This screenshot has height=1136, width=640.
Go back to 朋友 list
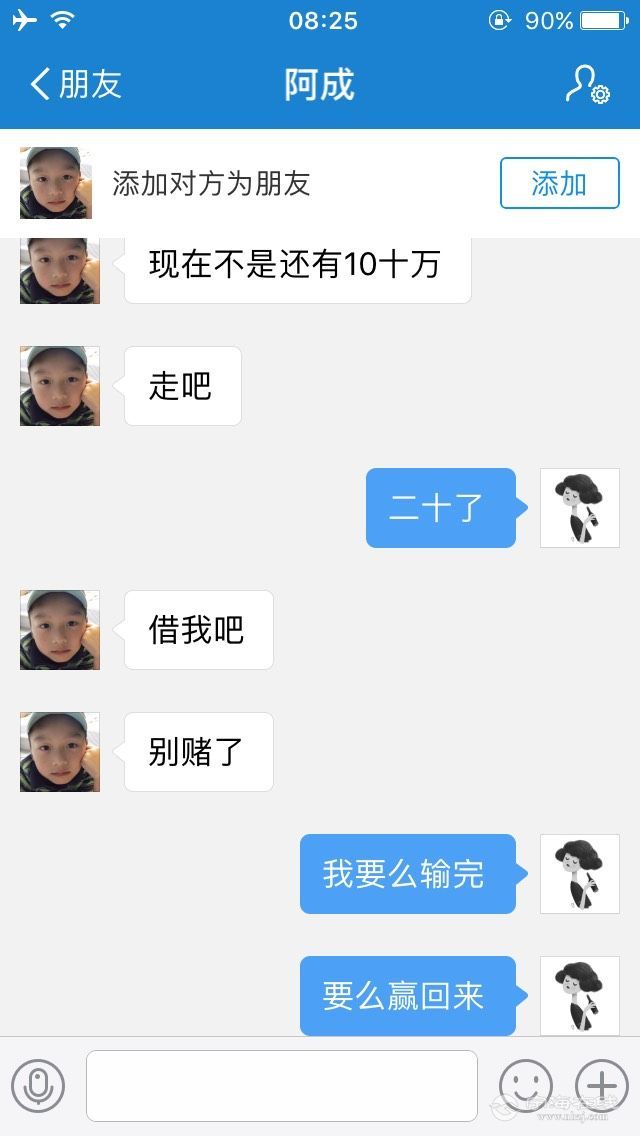point(75,84)
